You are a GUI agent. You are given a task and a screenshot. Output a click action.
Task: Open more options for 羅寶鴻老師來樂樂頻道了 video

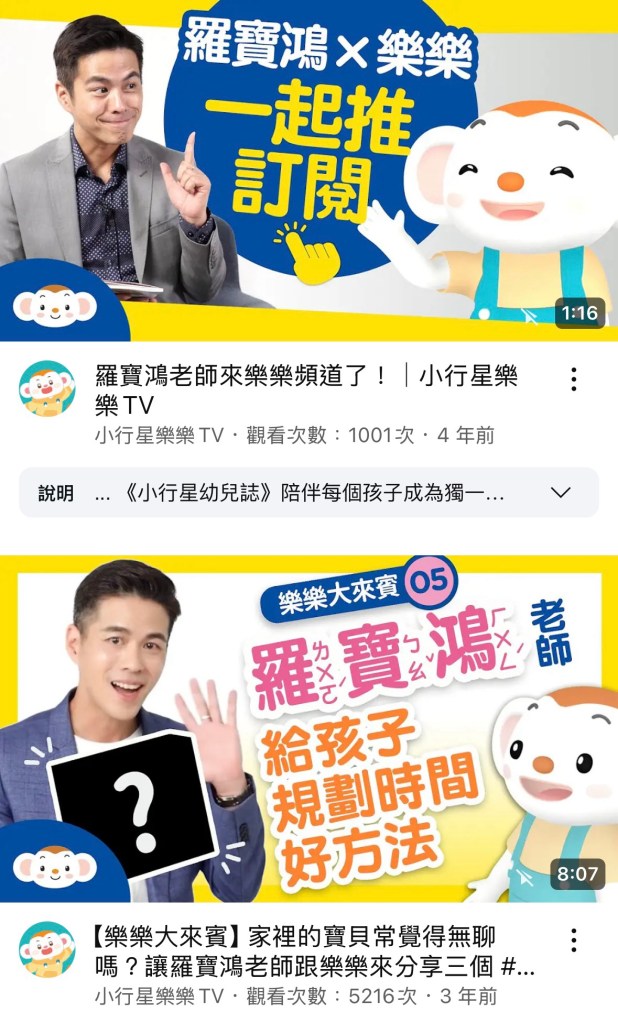click(x=574, y=379)
